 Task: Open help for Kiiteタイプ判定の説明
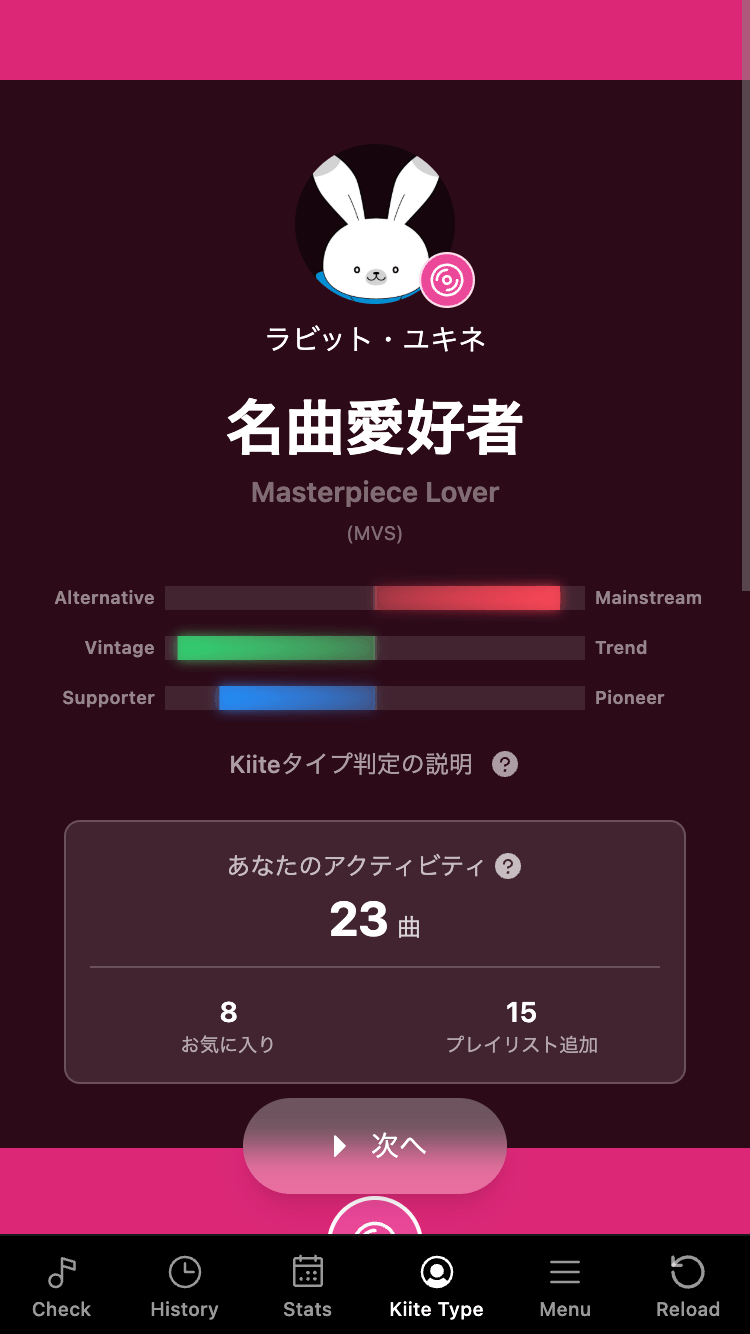(x=505, y=764)
